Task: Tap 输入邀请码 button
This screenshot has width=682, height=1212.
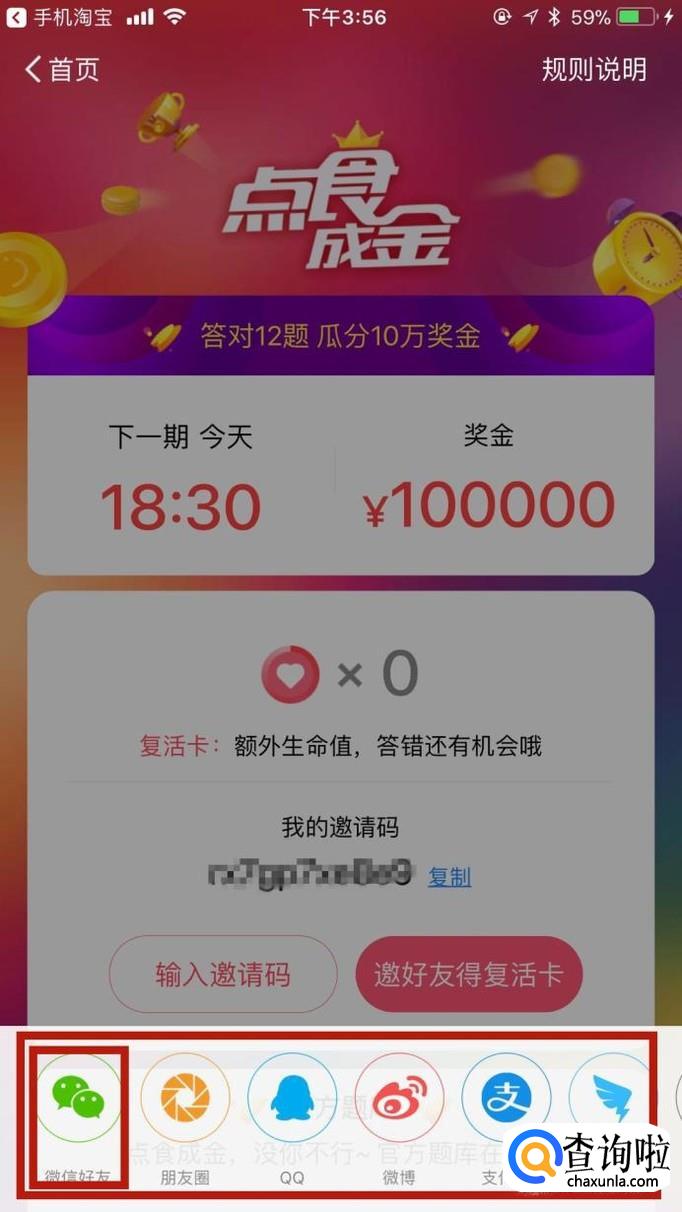Action: tap(223, 974)
